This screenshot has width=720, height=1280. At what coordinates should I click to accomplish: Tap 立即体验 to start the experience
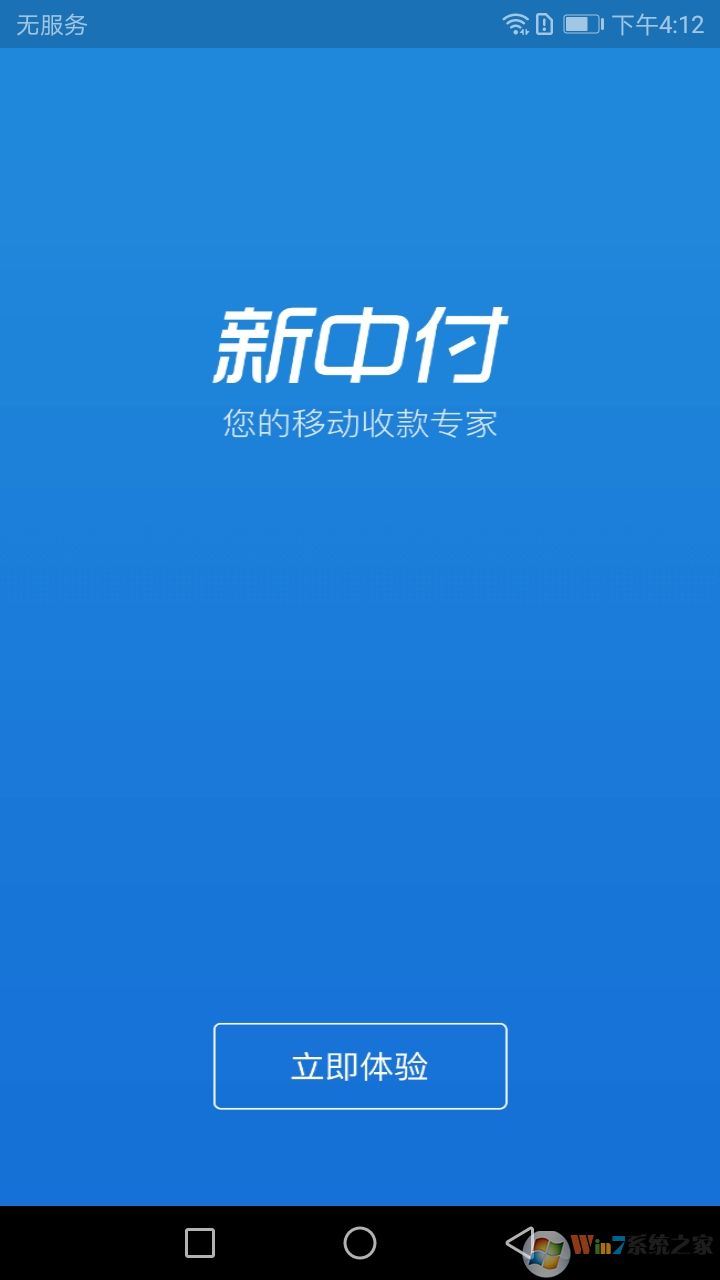[x=360, y=1066]
